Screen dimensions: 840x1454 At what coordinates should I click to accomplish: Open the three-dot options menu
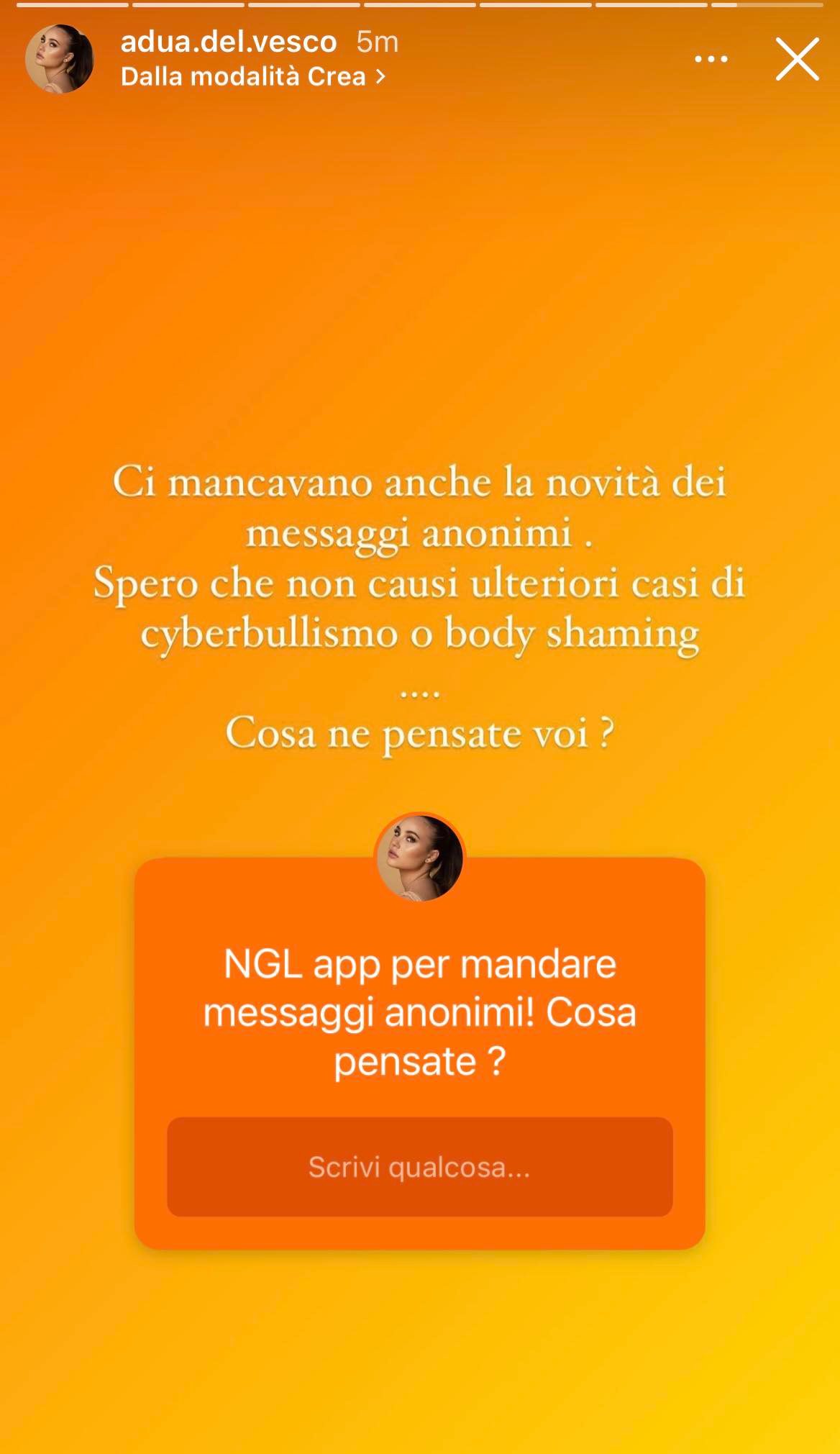coord(711,59)
